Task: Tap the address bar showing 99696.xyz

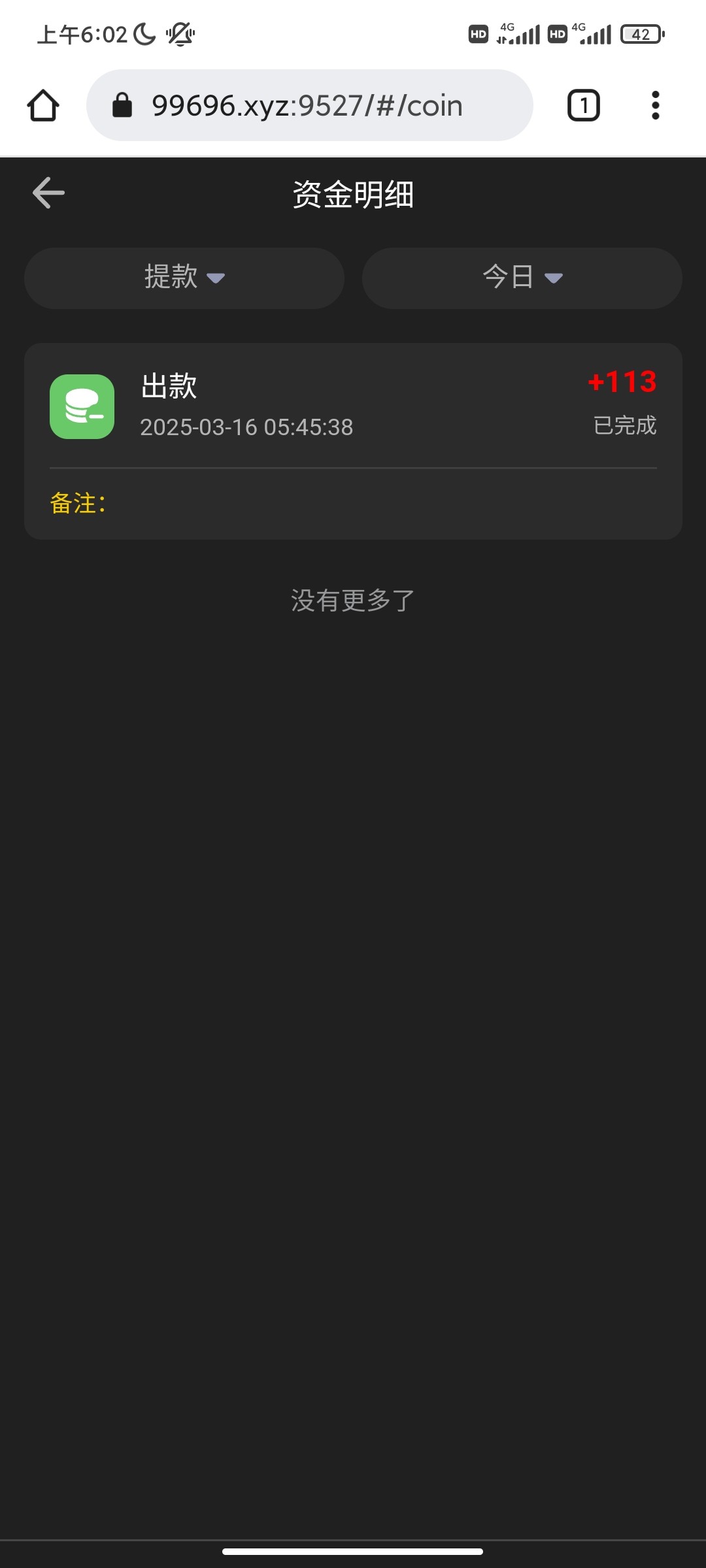Action: [x=309, y=106]
